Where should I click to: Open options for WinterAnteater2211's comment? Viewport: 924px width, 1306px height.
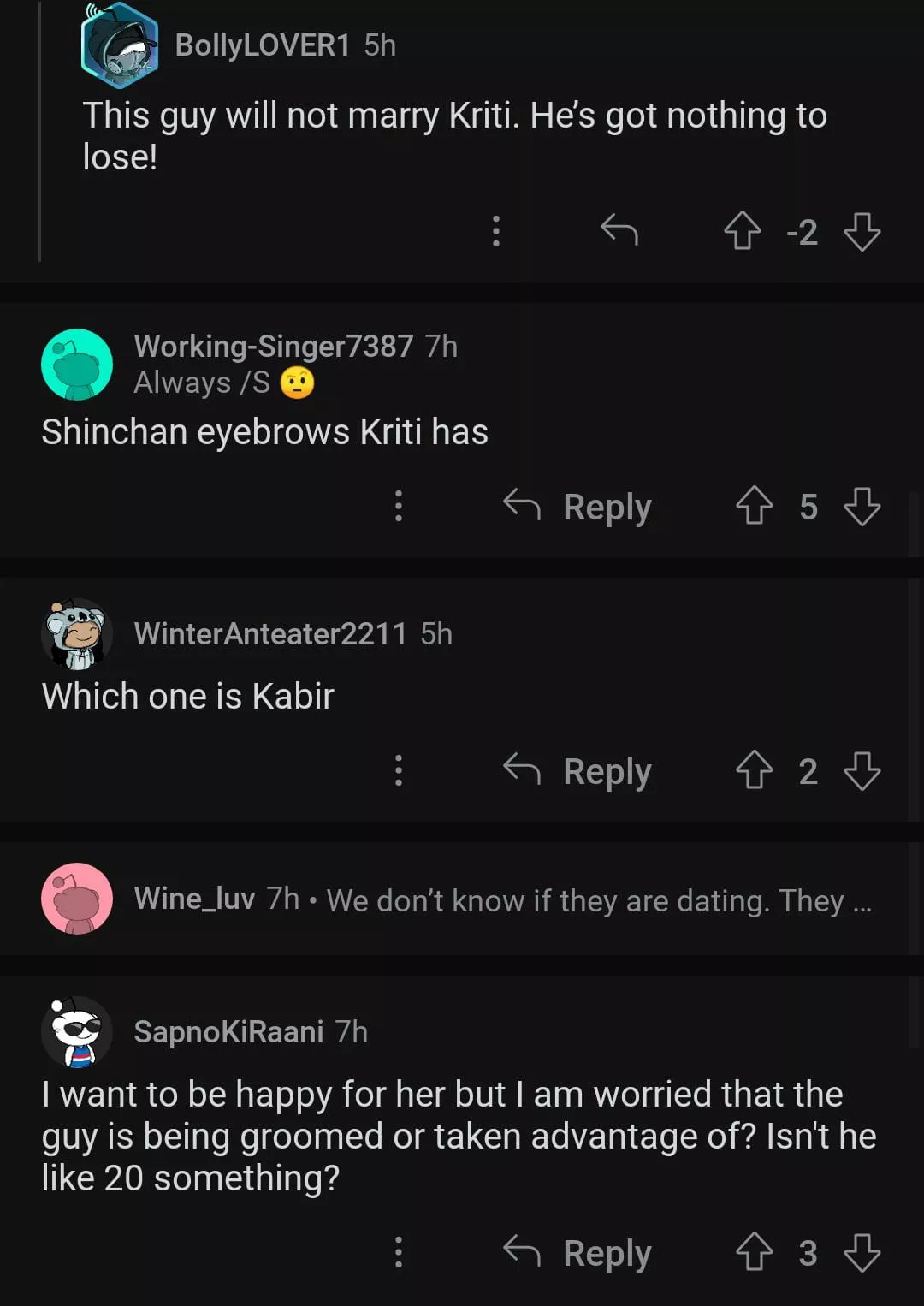[x=399, y=770]
